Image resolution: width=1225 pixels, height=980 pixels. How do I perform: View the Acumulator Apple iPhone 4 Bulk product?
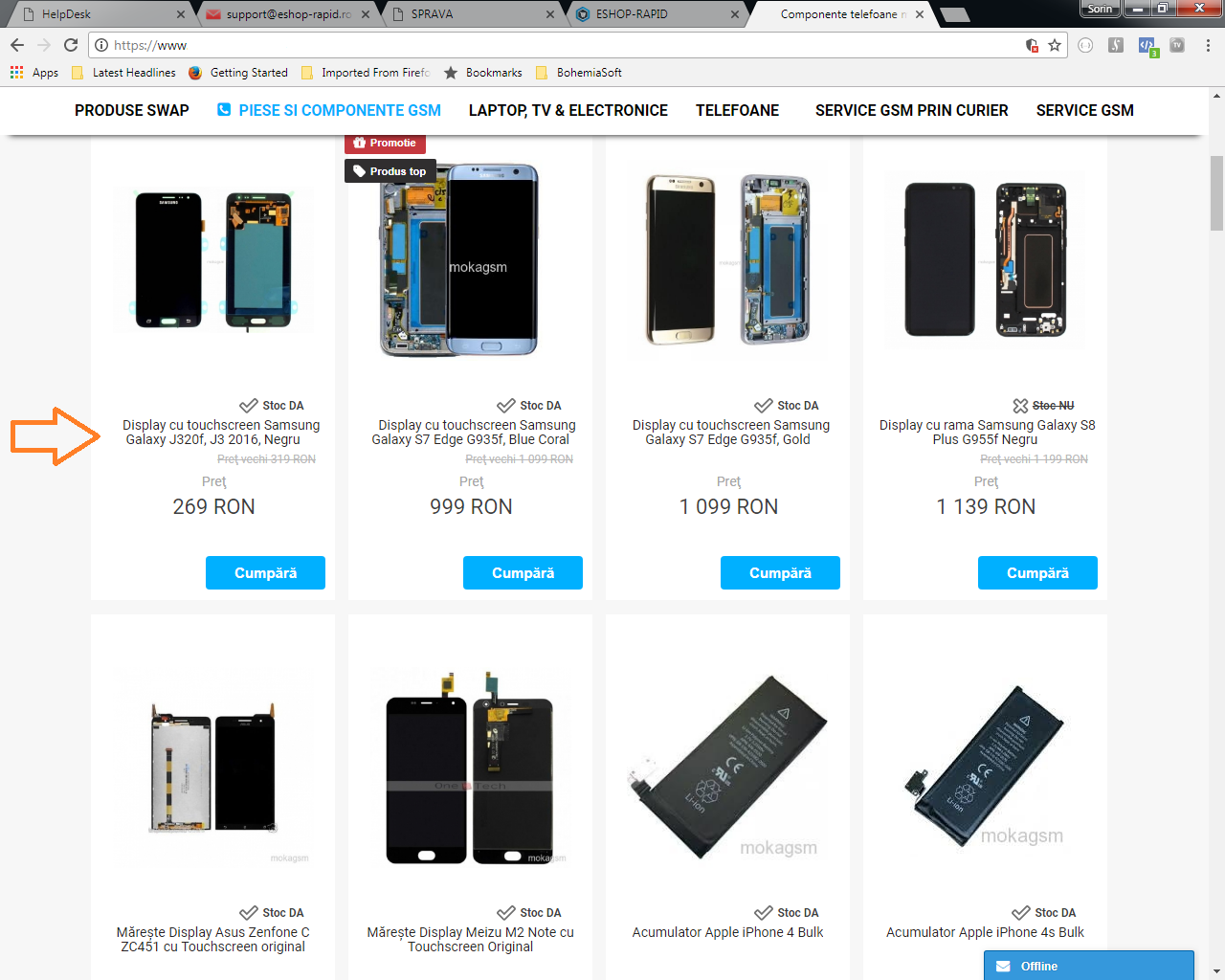coord(727,932)
